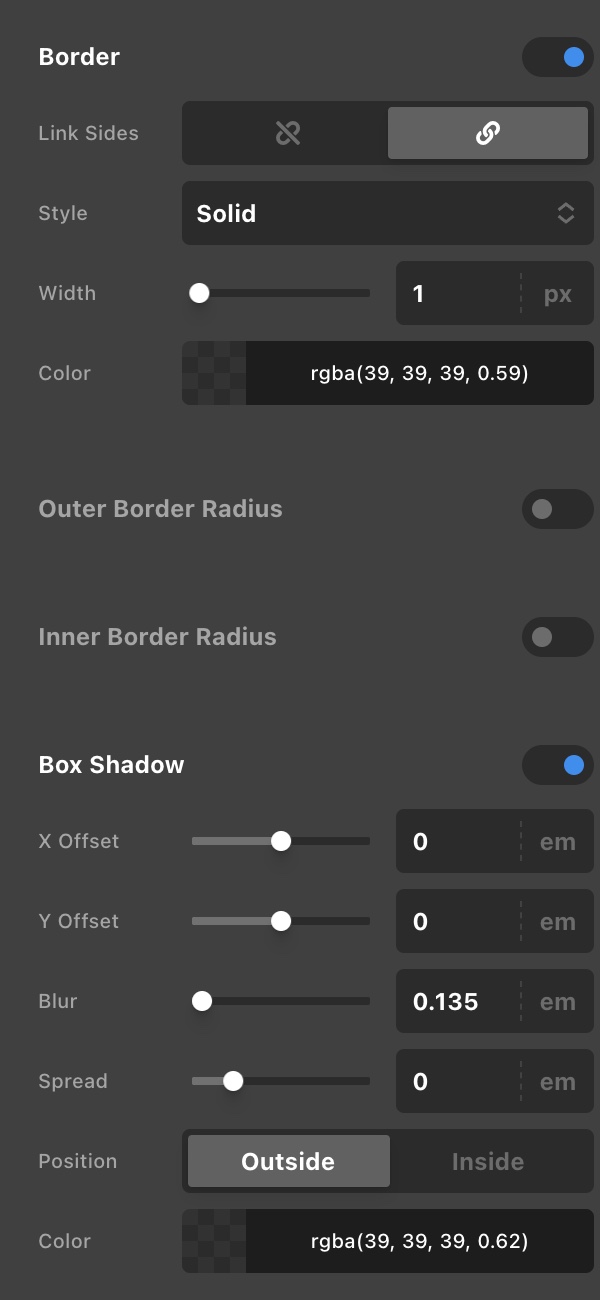
Task: Open the Box Shadow color picker
Action: [388, 1241]
